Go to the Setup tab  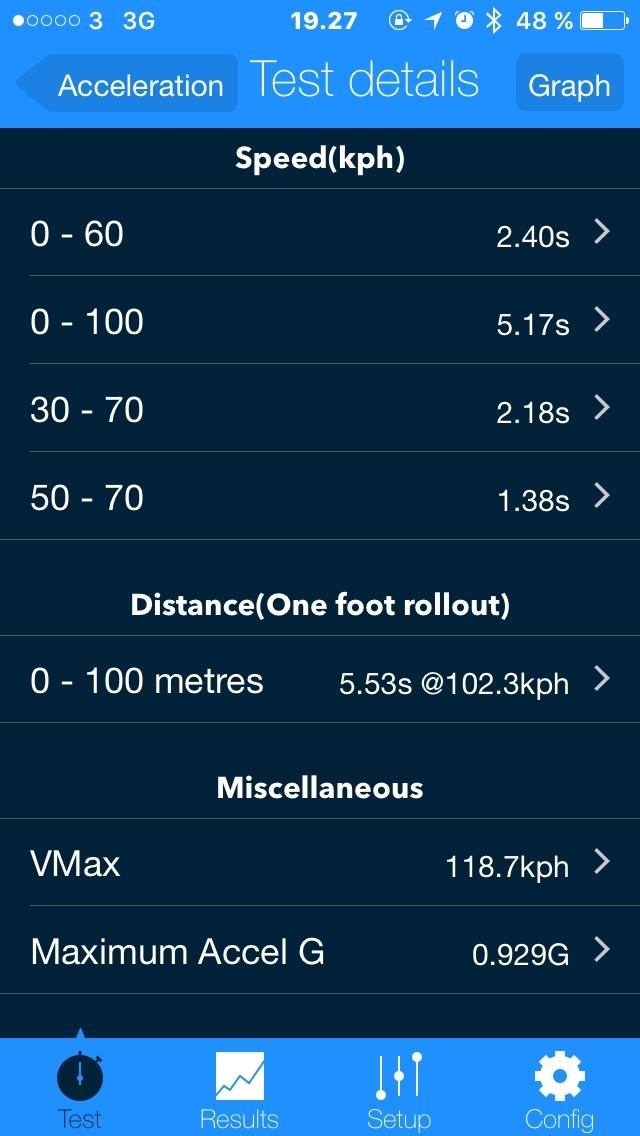tap(399, 1088)
